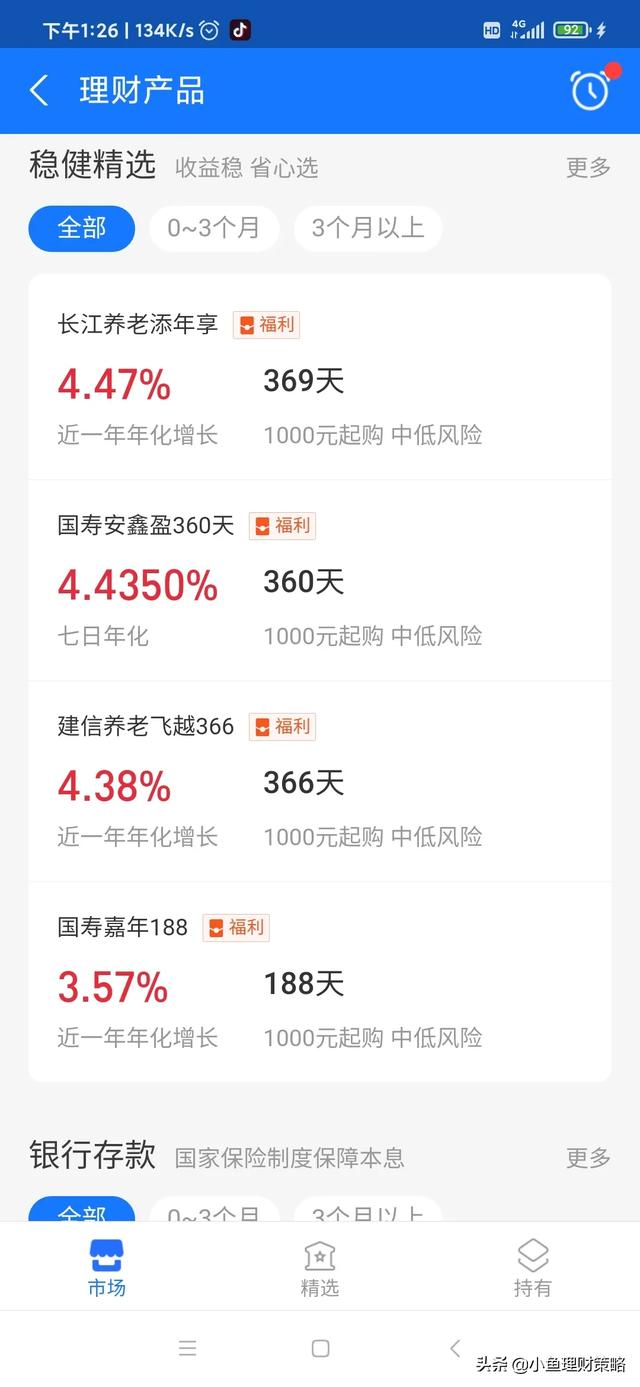The width and height of the screenshot is (640, 1387).
Task: Open the system recent apps menu
Action: [187, 1348]
